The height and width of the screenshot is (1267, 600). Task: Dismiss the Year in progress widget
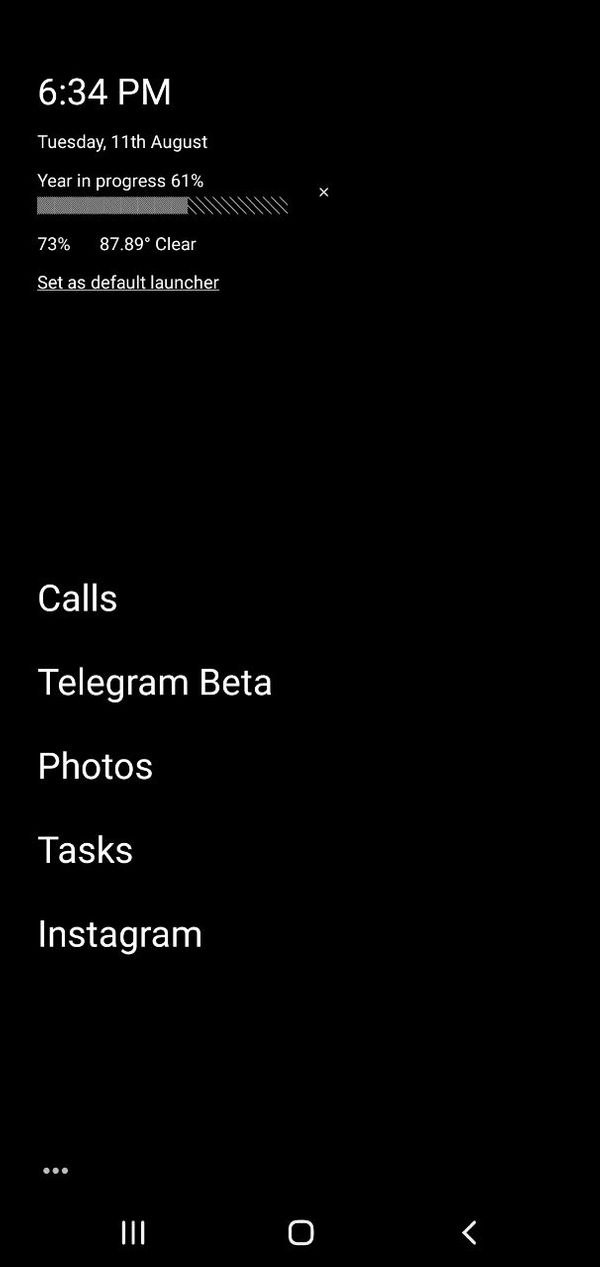323,192
